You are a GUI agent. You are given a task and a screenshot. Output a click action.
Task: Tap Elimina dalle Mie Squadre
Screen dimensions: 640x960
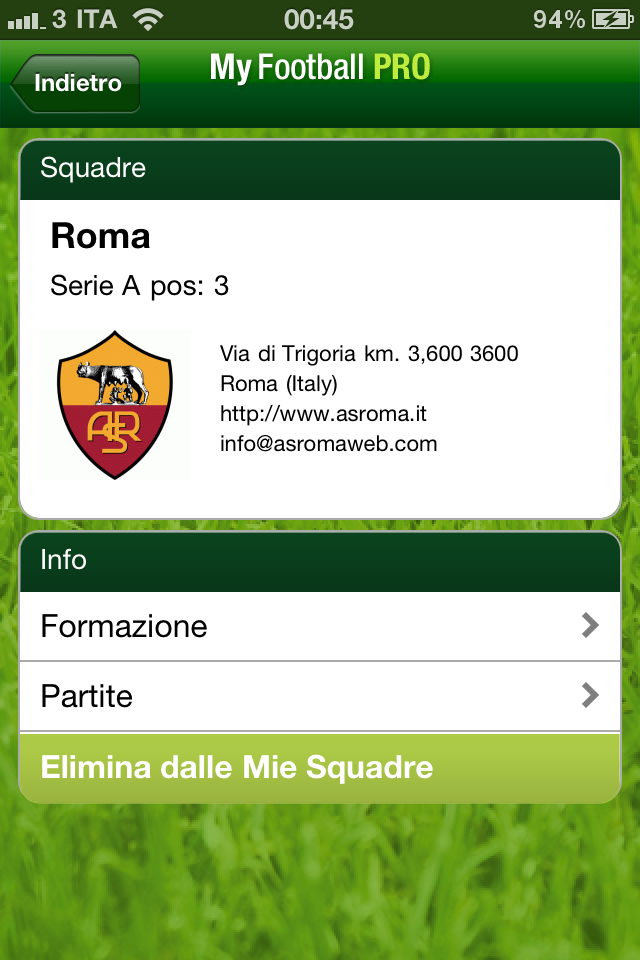point(320,768)
